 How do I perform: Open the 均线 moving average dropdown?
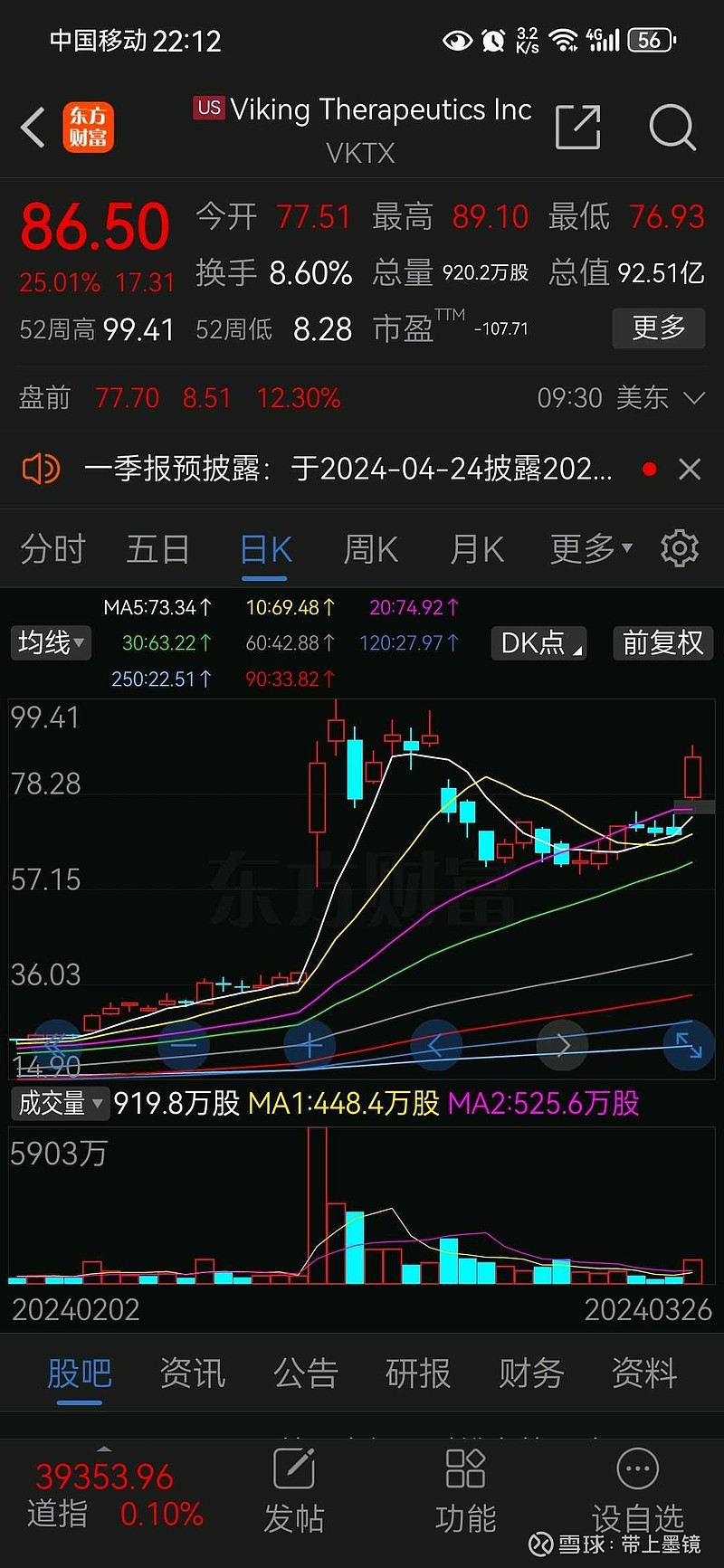pyautogui.click(x=50, y=643)
